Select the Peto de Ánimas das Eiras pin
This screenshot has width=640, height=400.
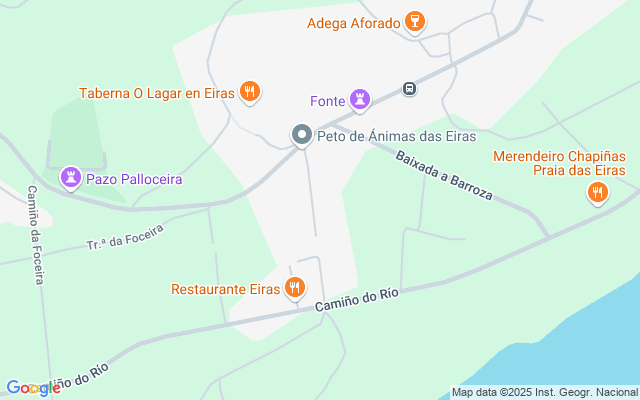[x=302, y=135]
